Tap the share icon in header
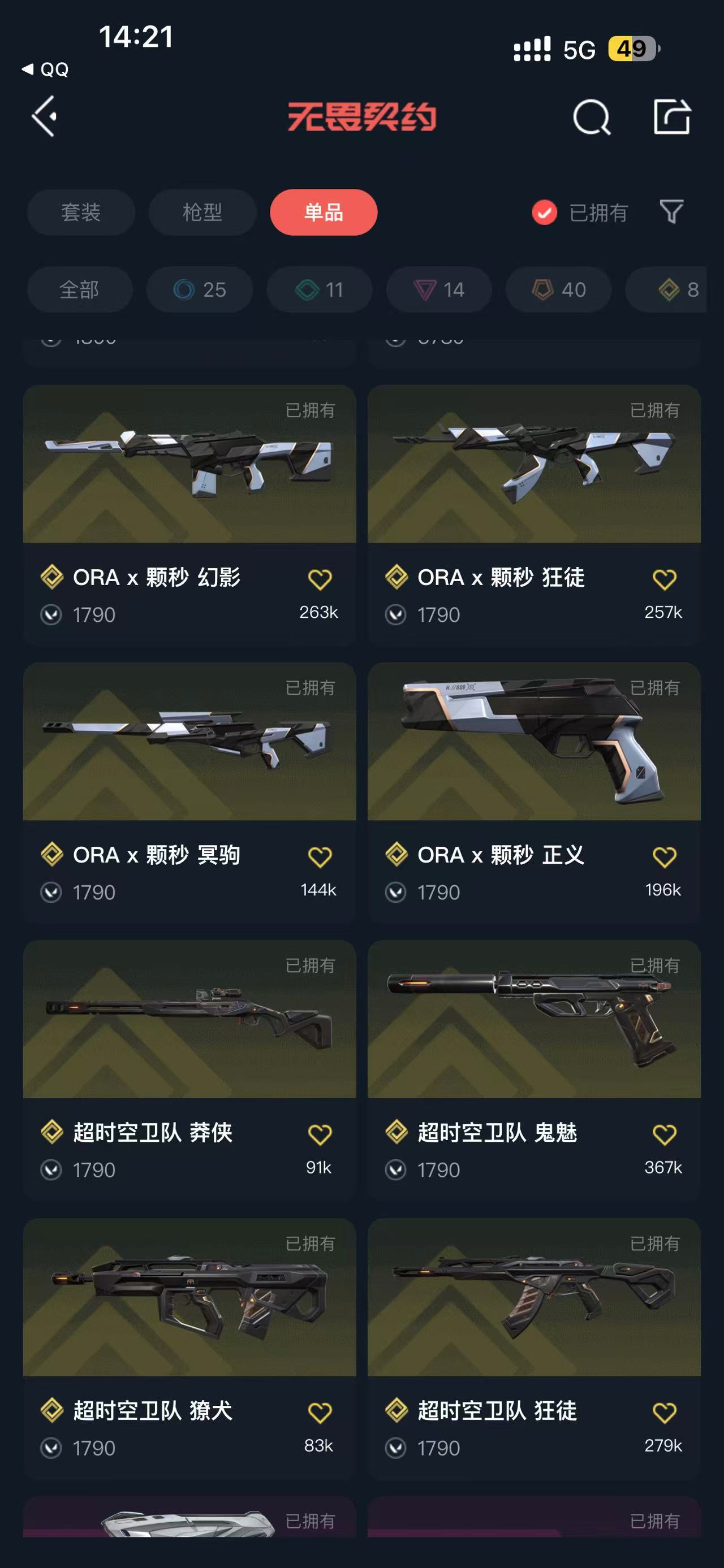This screenshot has width=724, height=1568. [672, 116]
